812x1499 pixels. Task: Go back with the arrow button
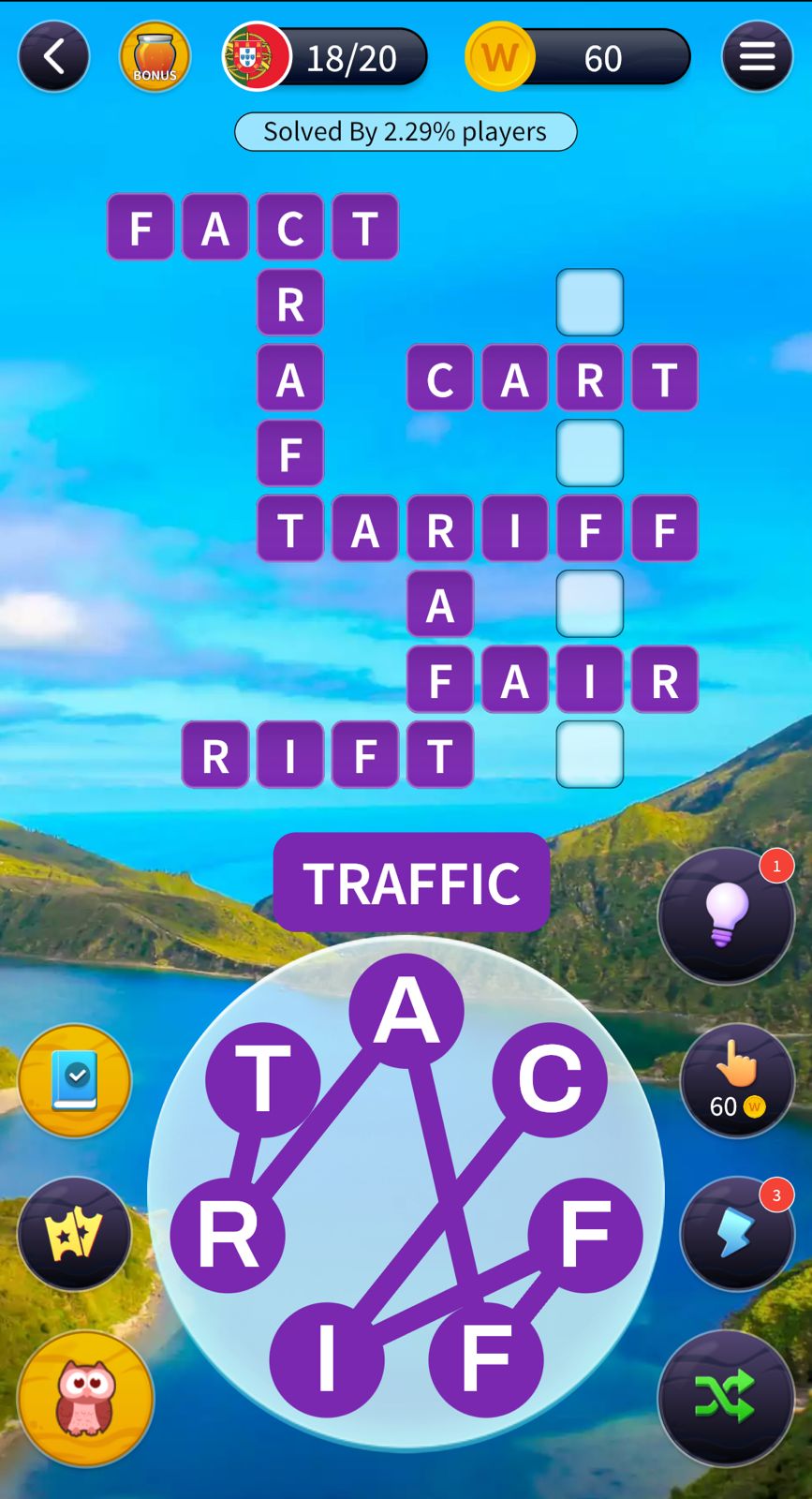coord(53,57)
